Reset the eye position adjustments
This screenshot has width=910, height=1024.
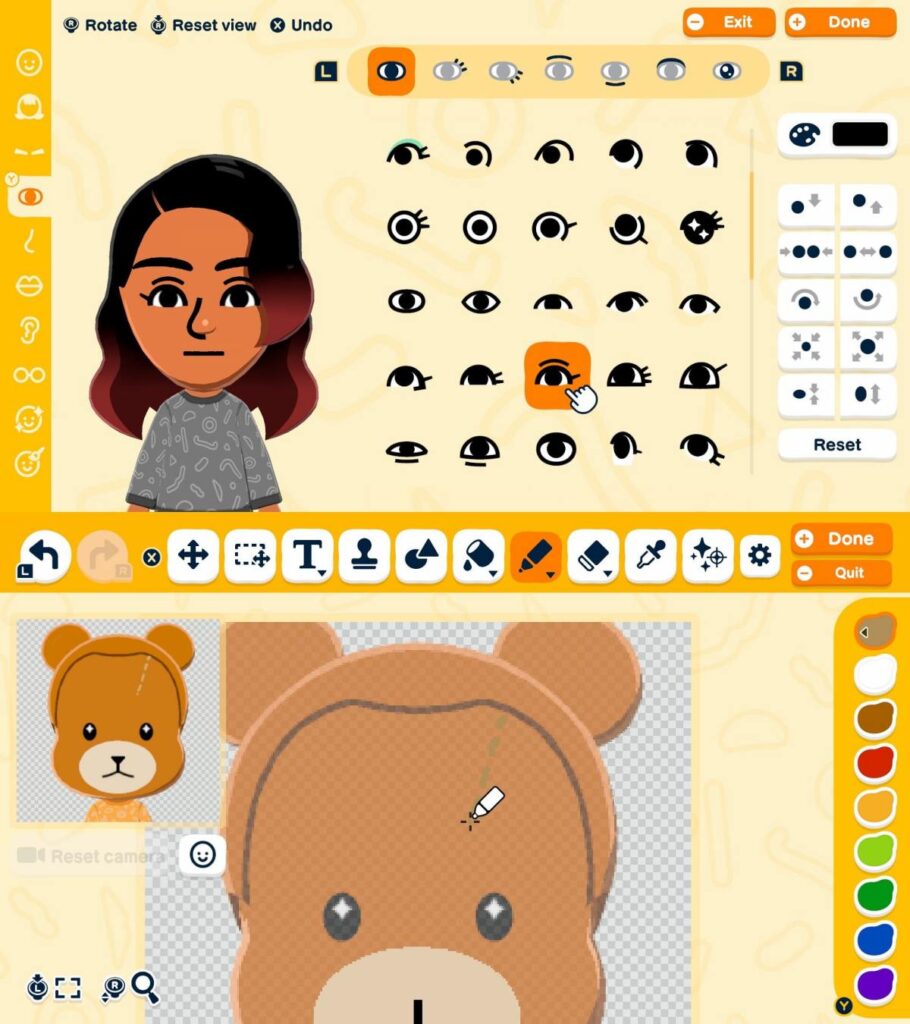[836, 445]
